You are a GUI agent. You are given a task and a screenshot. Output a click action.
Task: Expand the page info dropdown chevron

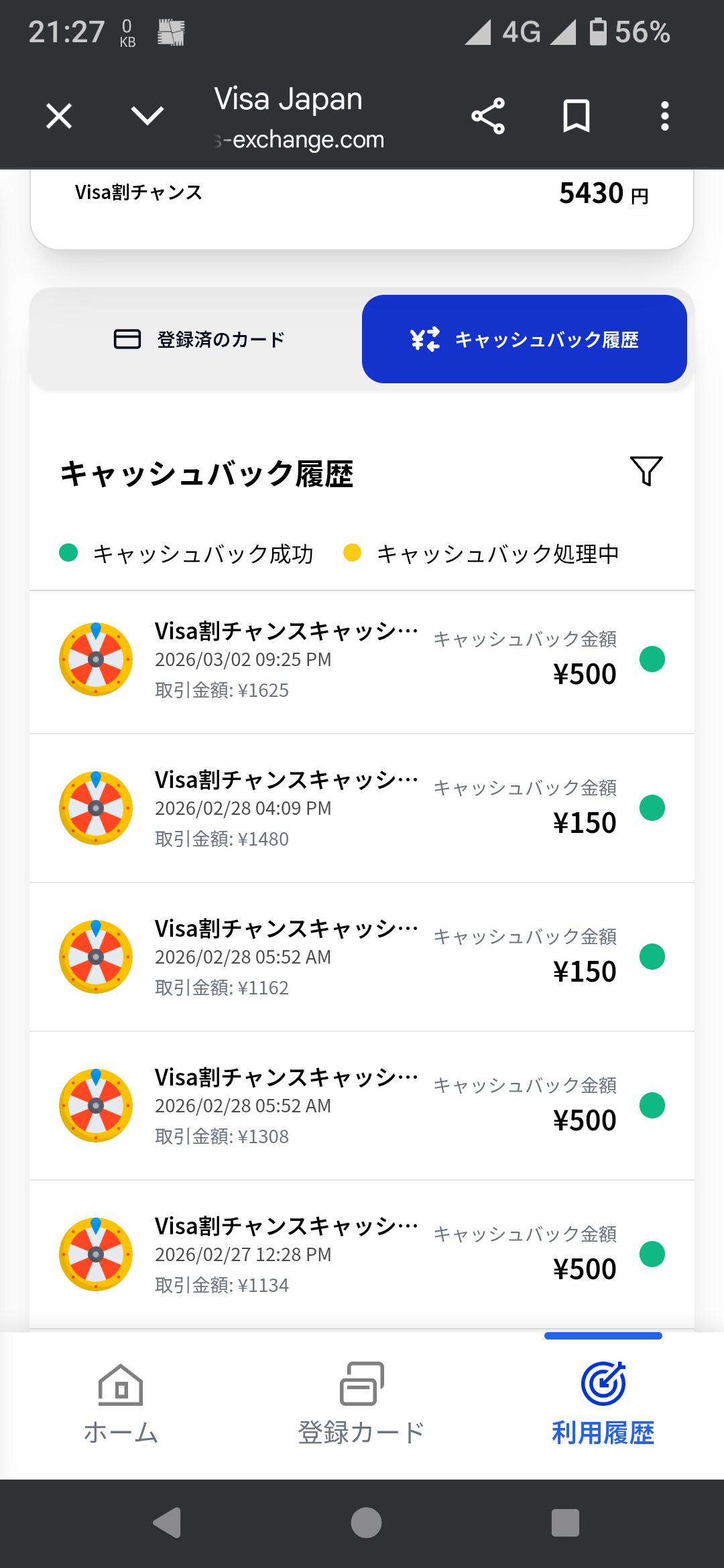[147, 117]
